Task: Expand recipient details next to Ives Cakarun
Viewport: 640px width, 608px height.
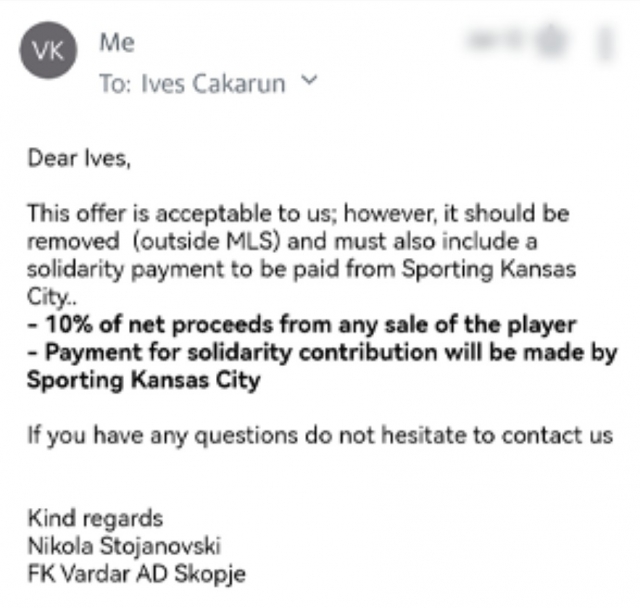Action: 309,83
